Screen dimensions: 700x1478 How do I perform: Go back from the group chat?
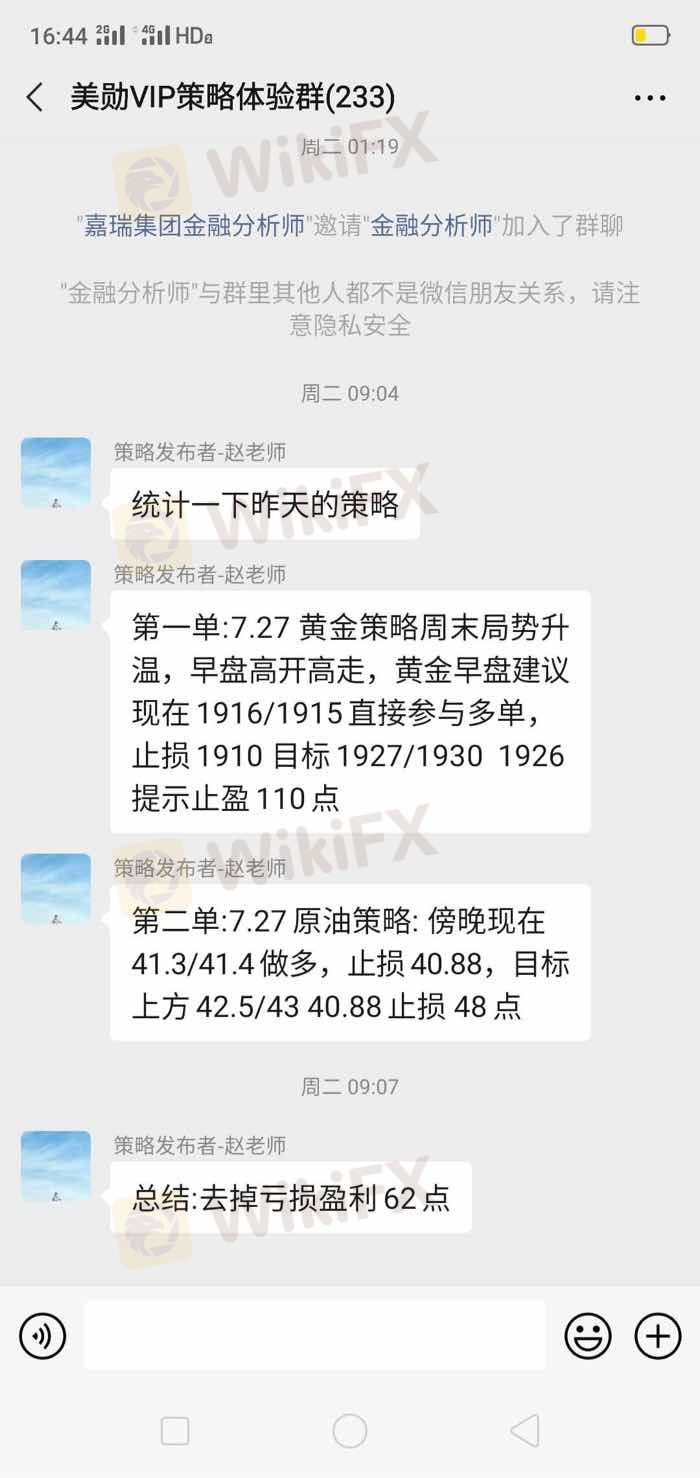click(x=35, y=98)
